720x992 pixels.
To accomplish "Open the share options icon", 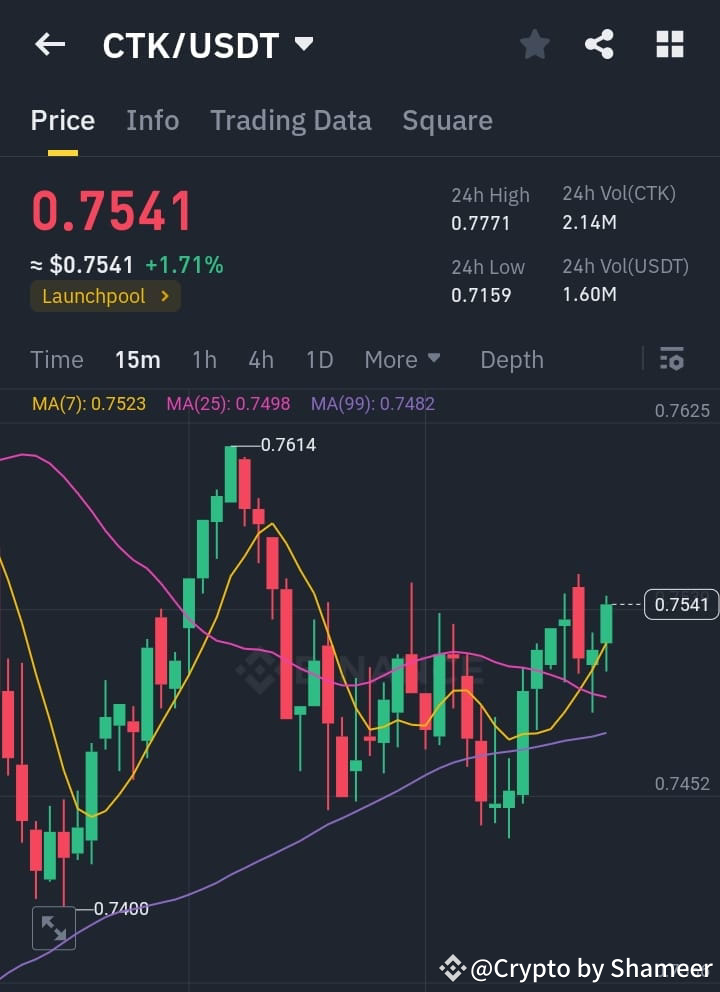I will 599,44.
